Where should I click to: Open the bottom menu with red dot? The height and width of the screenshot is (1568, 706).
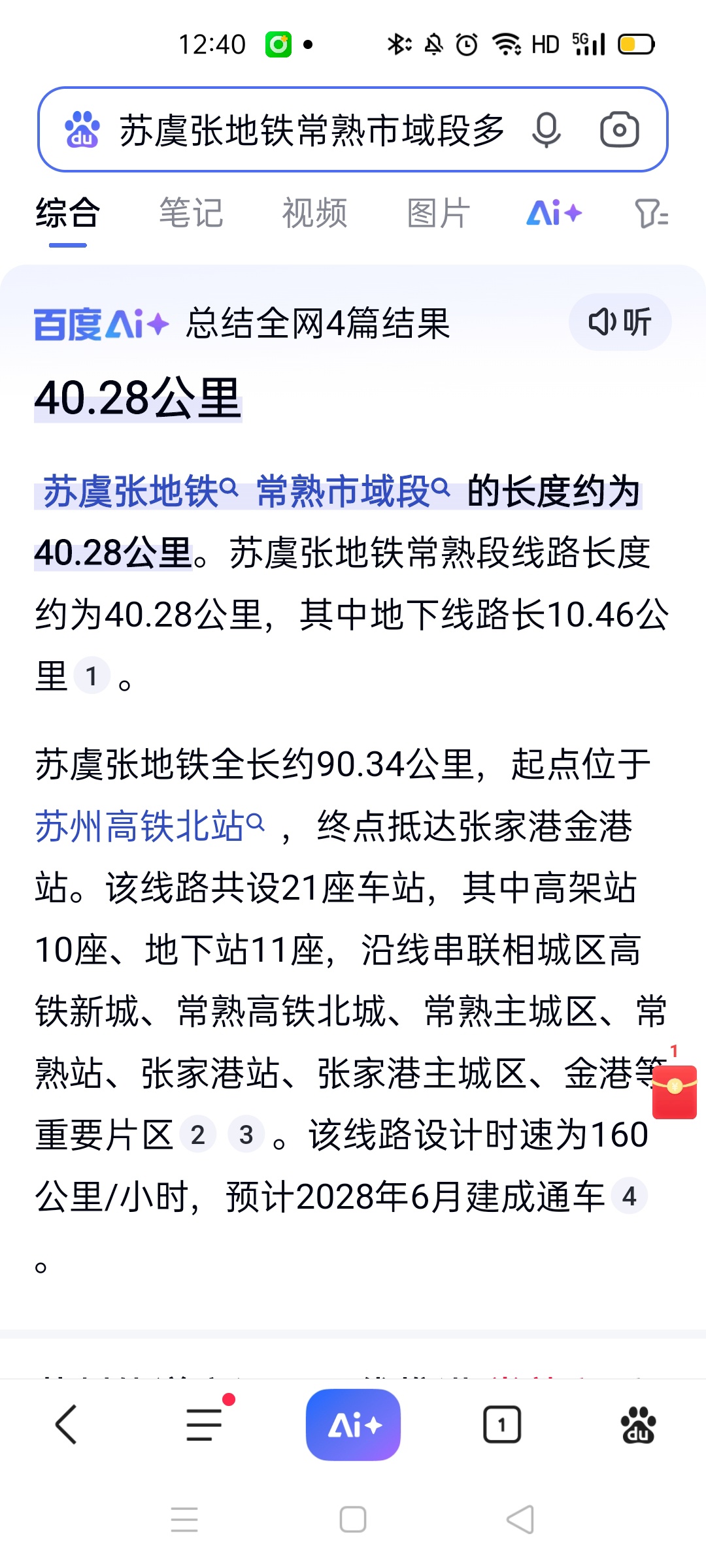point(204,1424)
